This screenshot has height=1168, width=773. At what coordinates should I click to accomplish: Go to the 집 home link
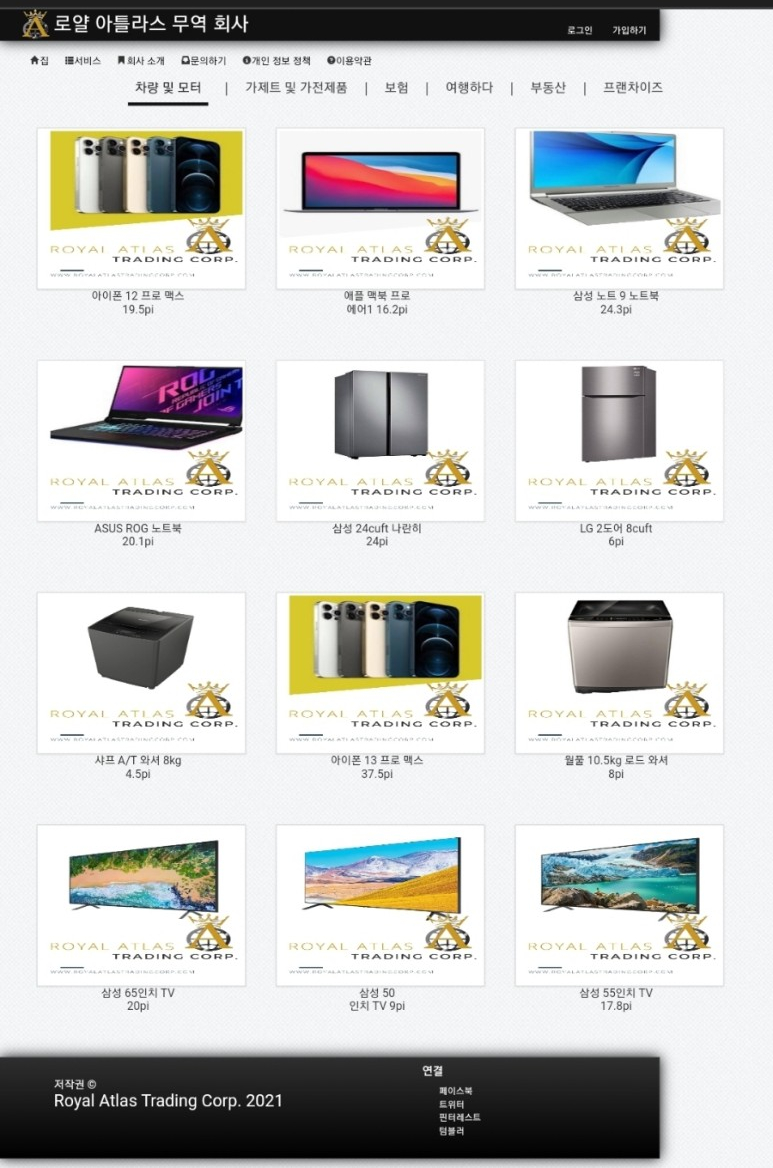pos(39,61)
